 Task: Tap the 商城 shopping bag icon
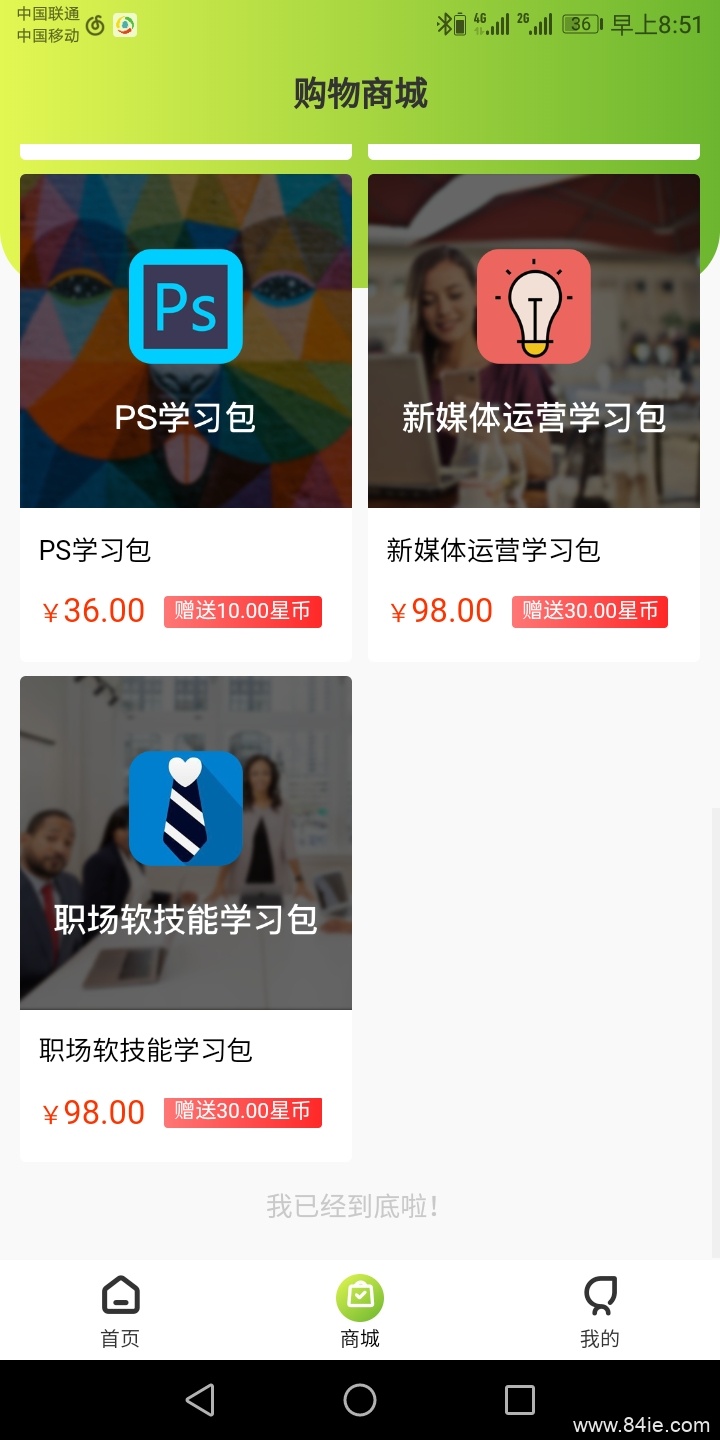360,1295
